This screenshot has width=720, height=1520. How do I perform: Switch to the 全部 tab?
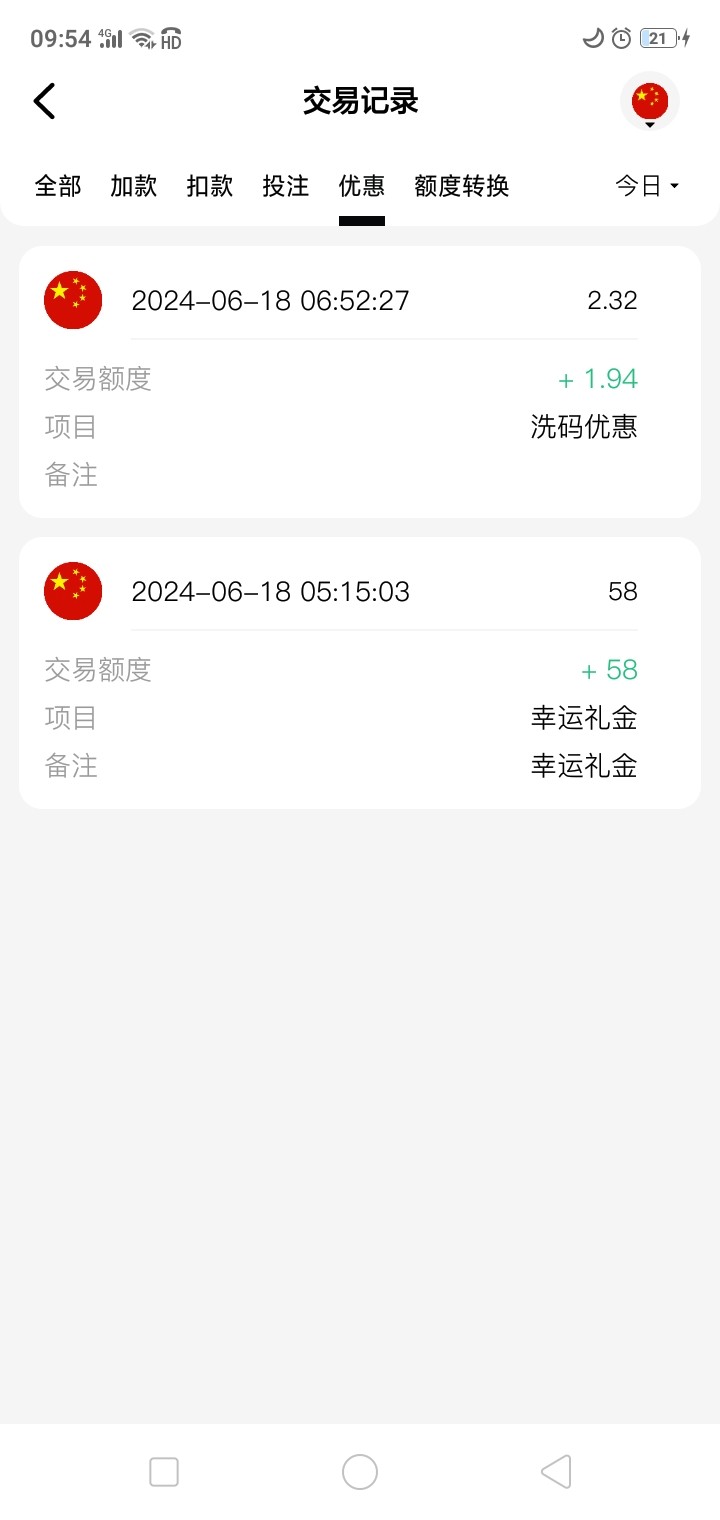(58, 186)
